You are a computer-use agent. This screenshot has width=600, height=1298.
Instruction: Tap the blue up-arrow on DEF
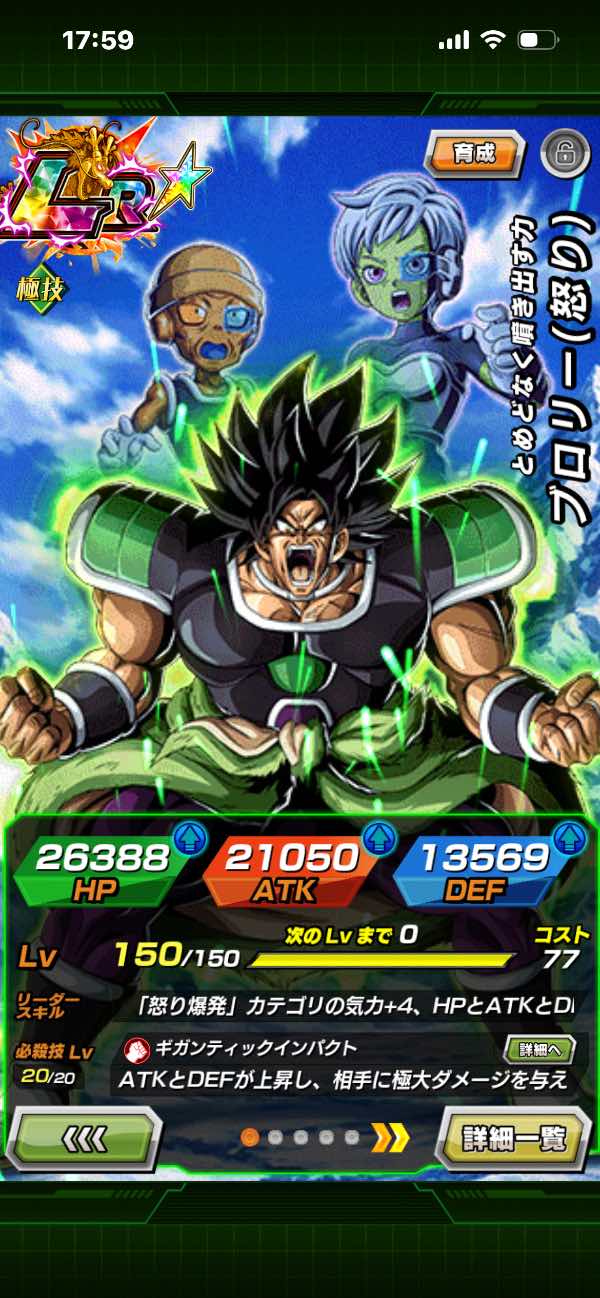click(567, 835)
